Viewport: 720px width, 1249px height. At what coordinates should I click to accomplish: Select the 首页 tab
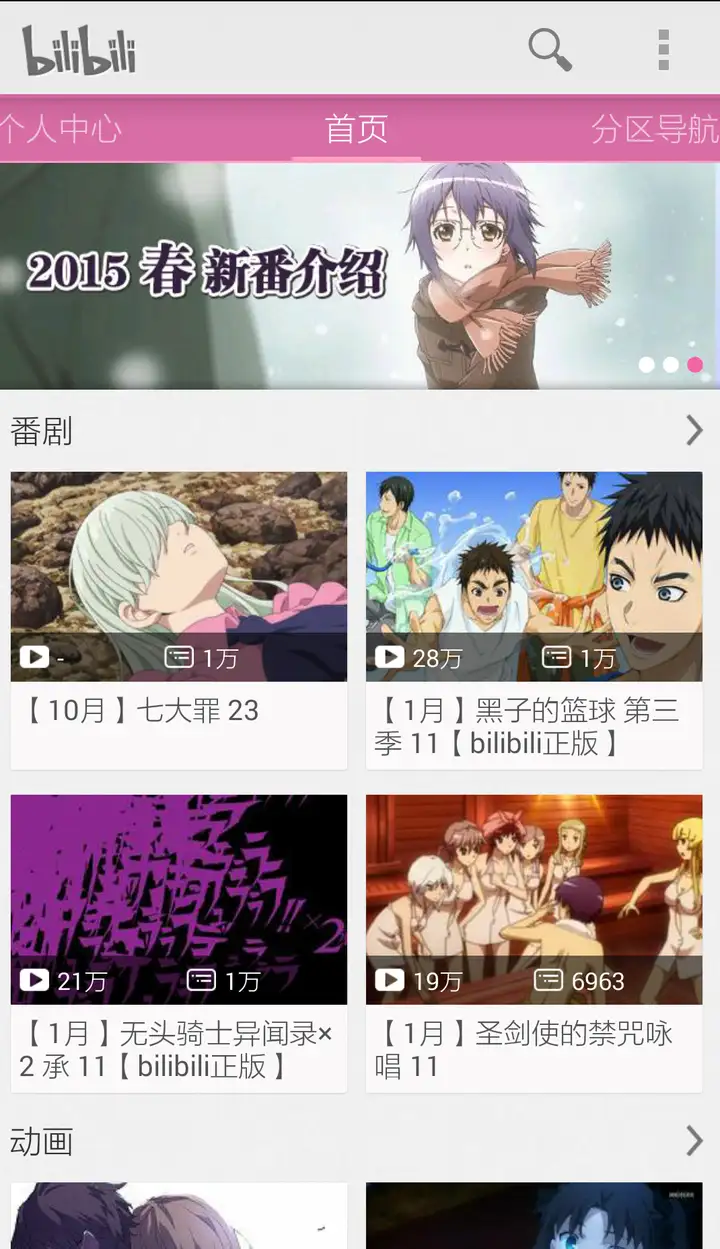(x=356, y=129)
